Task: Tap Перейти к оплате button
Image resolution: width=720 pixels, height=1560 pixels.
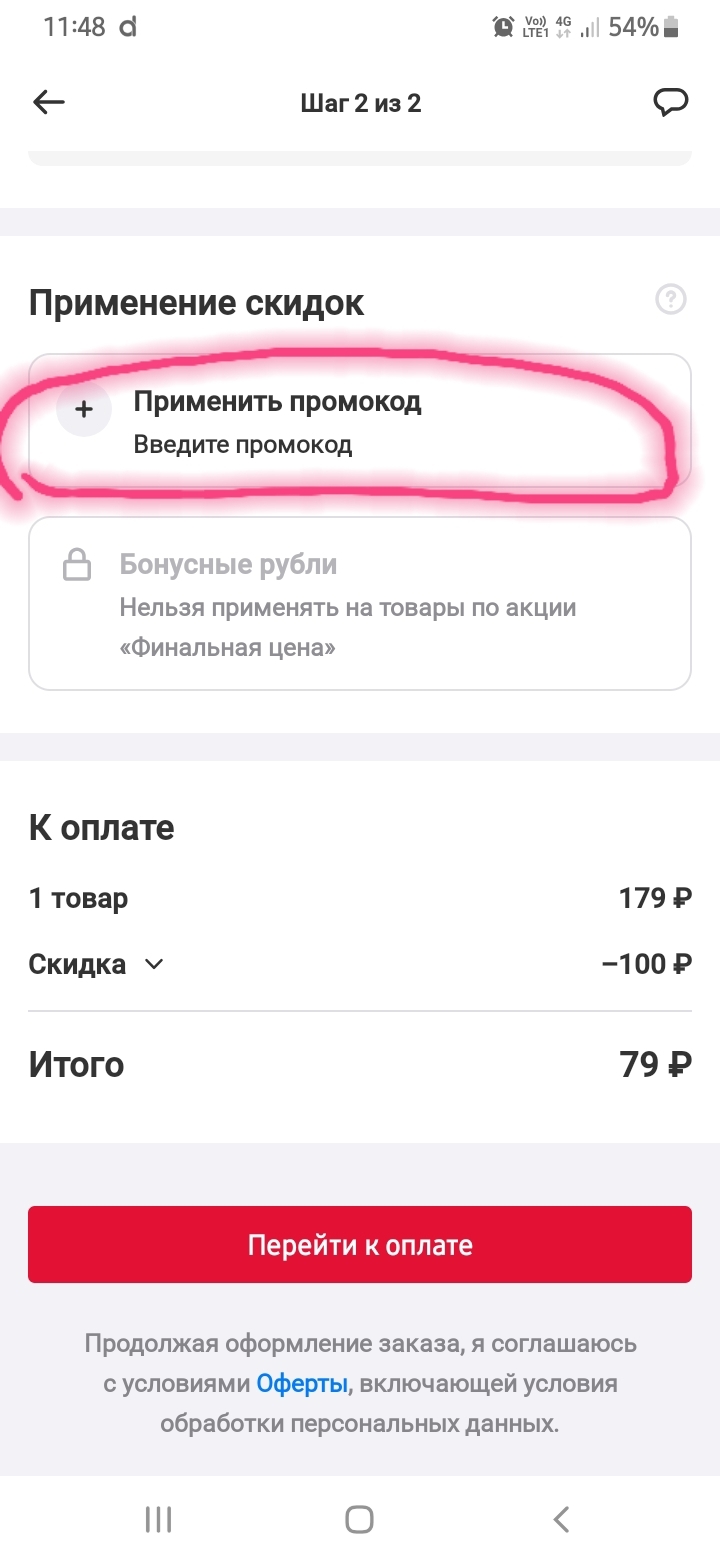Action: 360,1245
